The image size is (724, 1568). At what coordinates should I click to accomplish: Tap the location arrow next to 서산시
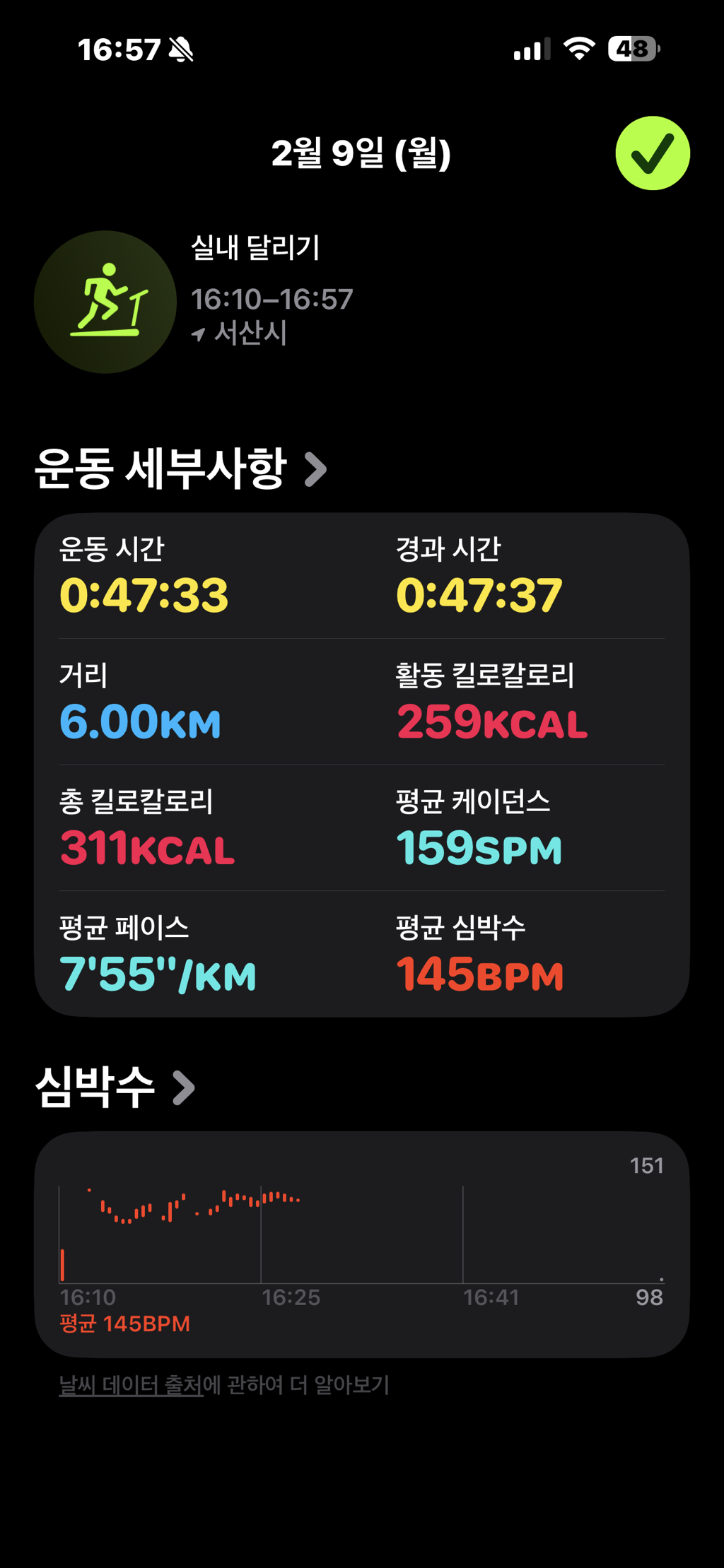[x=200, y=334]
